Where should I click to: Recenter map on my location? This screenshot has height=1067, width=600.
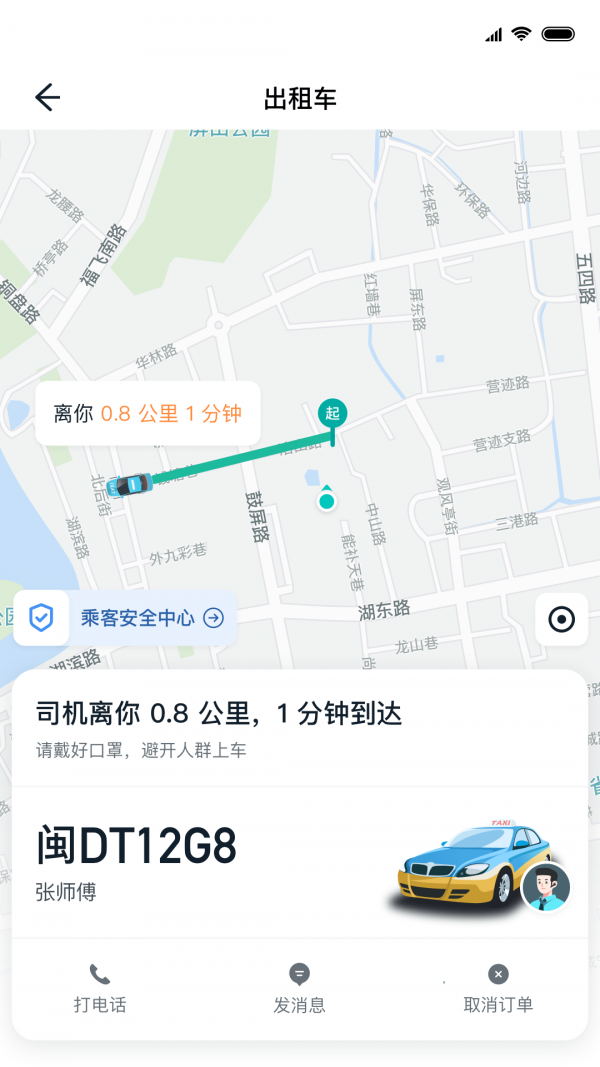point(562,620)
